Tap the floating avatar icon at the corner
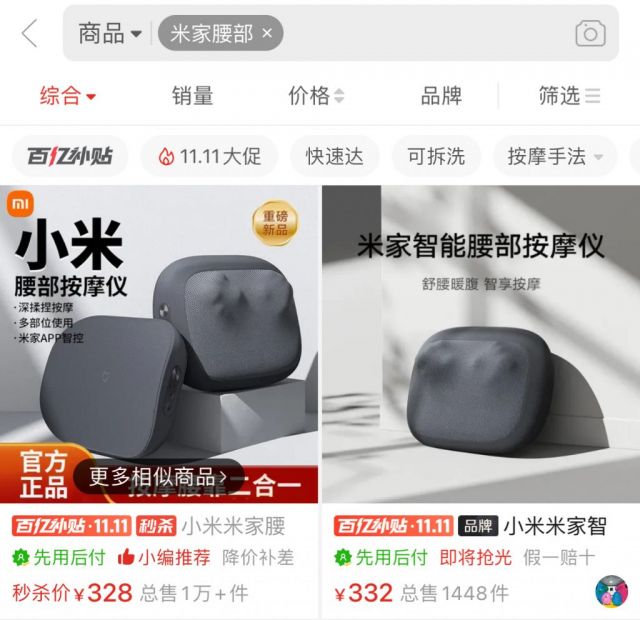This screenshot has width=640, height=620. 610,589
